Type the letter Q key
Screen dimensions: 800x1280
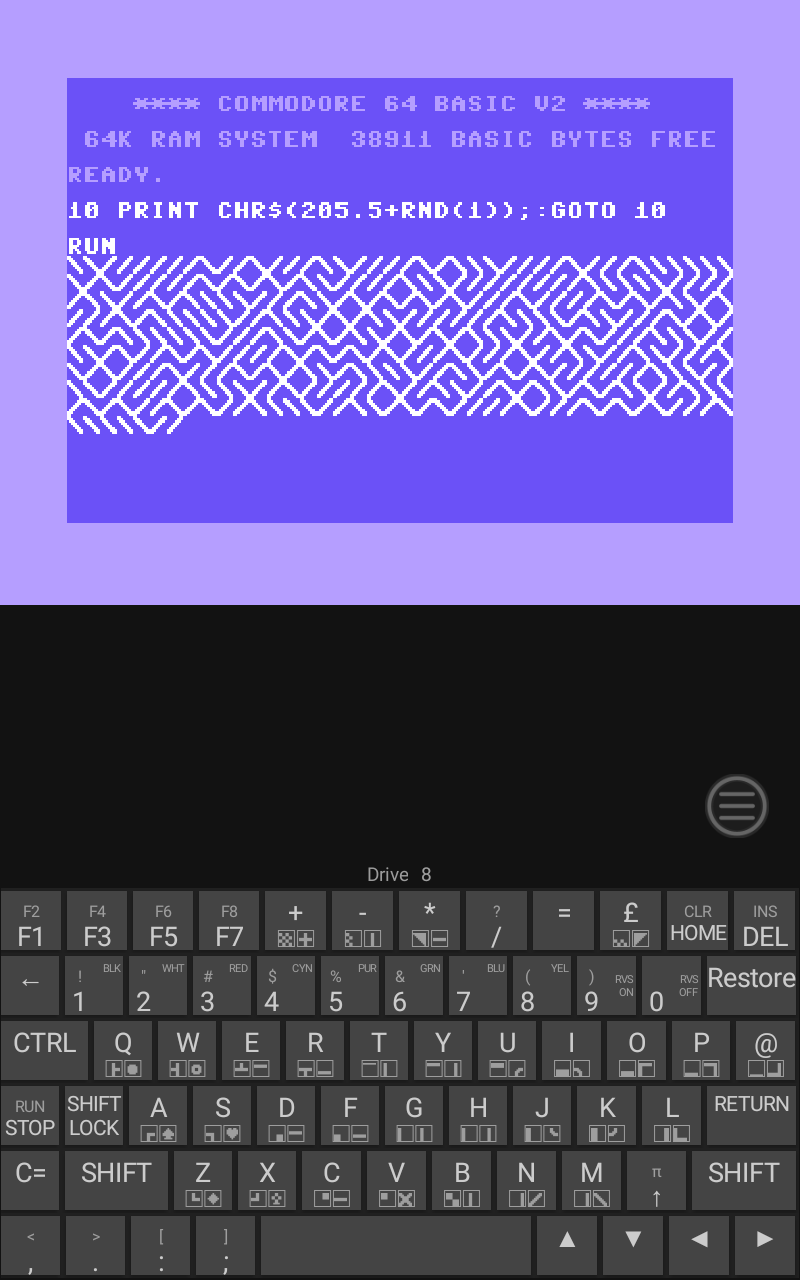pyautogui.click(x=123, y=1050)
